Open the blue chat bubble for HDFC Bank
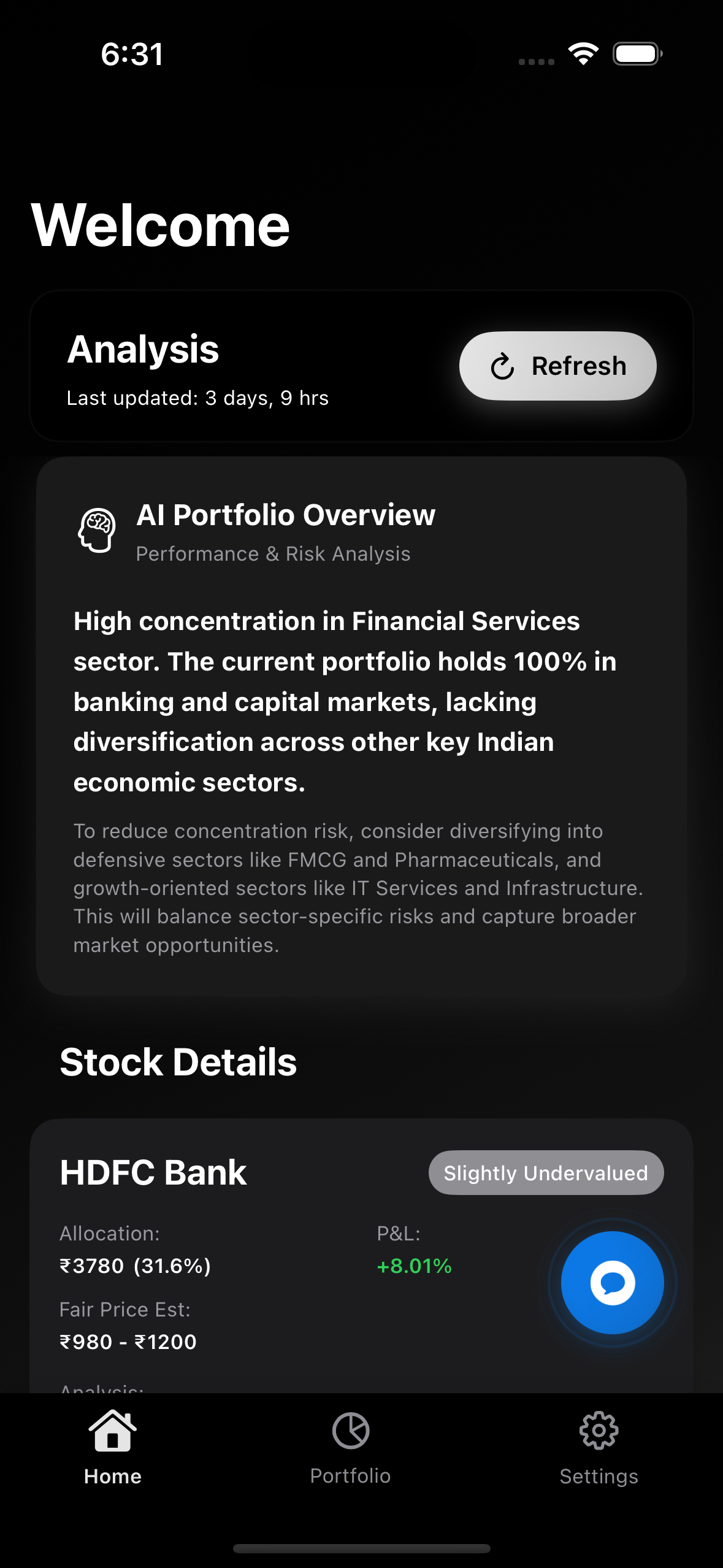This screenshot has height=1568, width=723. [611, 1281]
